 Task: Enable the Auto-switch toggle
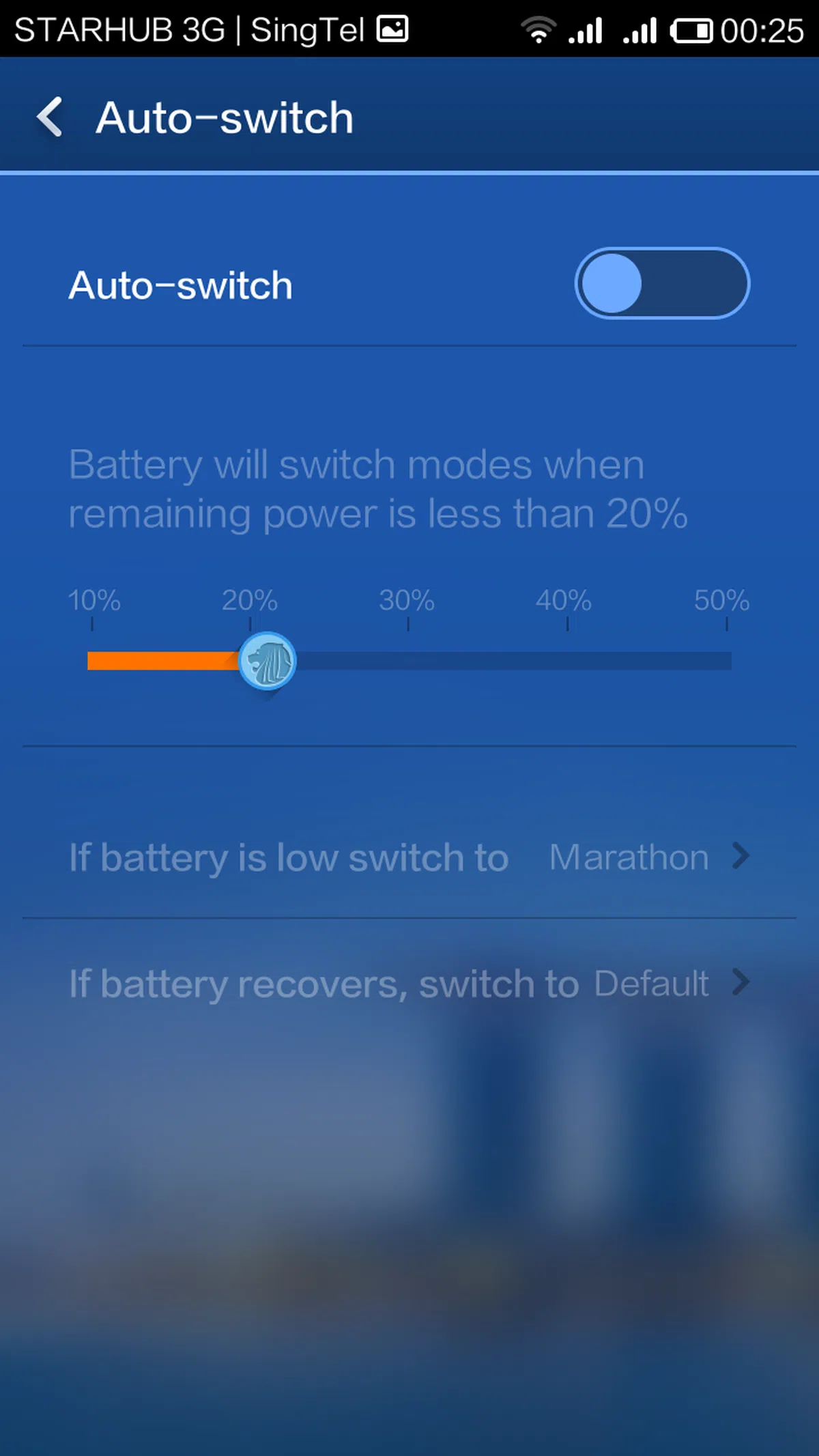point(662,283)
